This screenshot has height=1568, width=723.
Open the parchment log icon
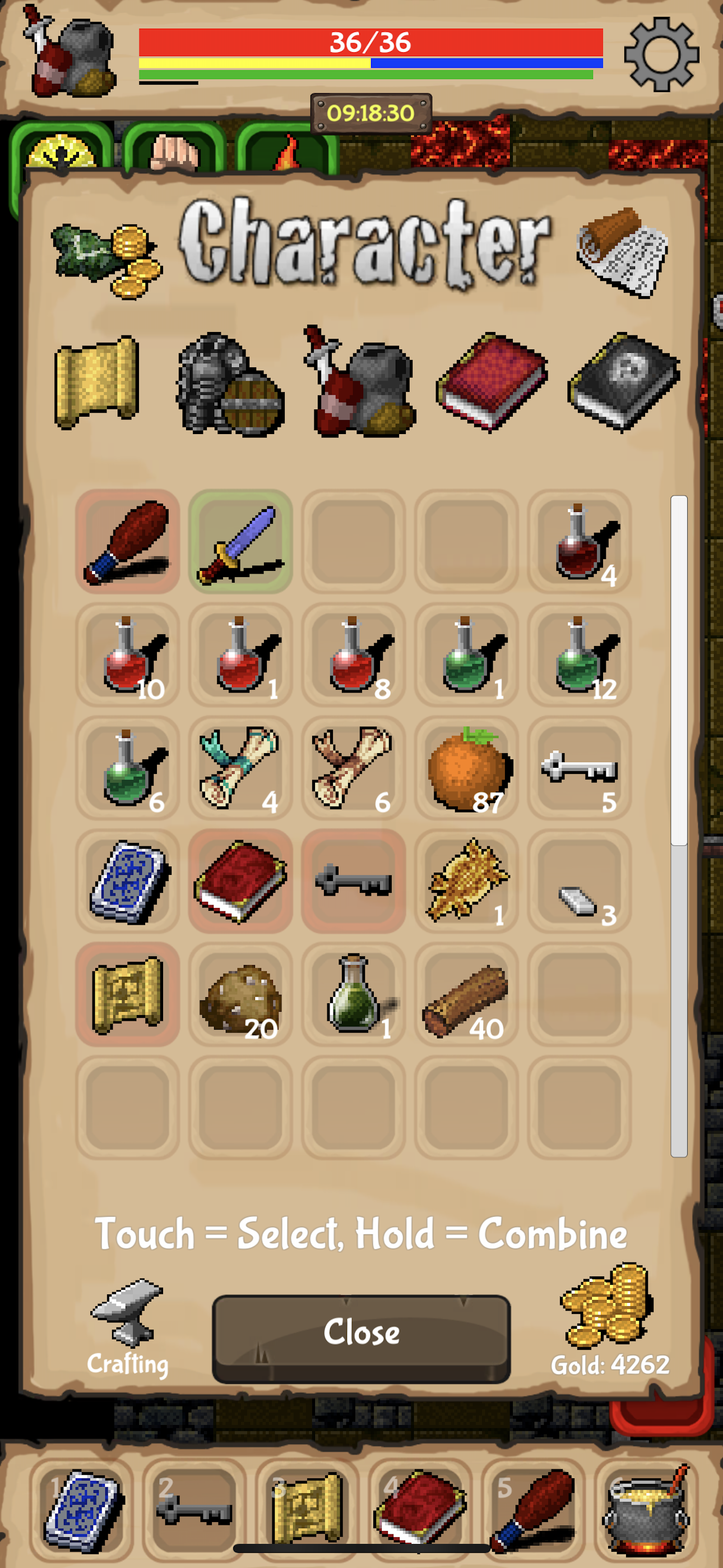click(622, 252)
